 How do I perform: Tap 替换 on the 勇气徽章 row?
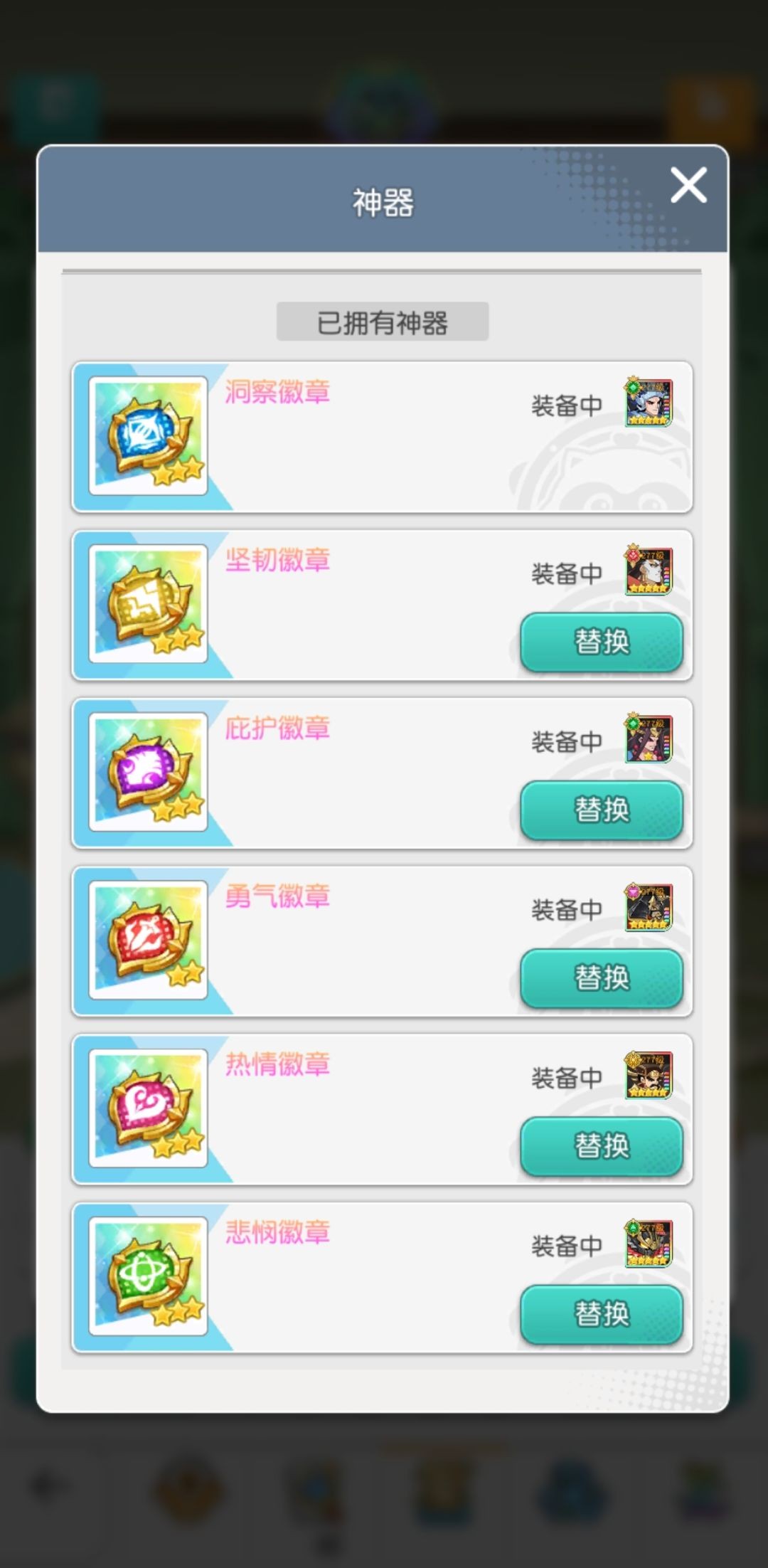click(x=602, y=978)
